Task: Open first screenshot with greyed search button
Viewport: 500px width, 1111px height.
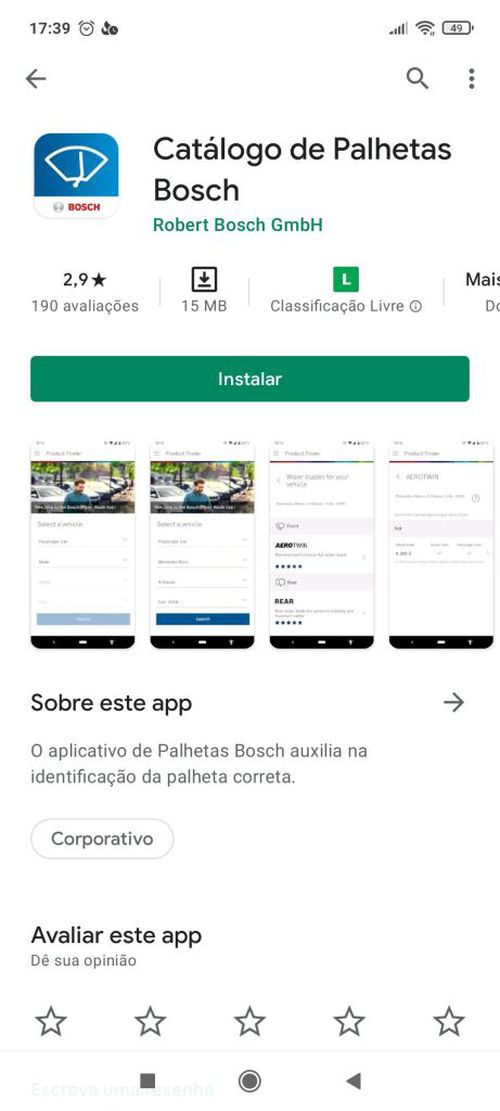Action: 82,544
